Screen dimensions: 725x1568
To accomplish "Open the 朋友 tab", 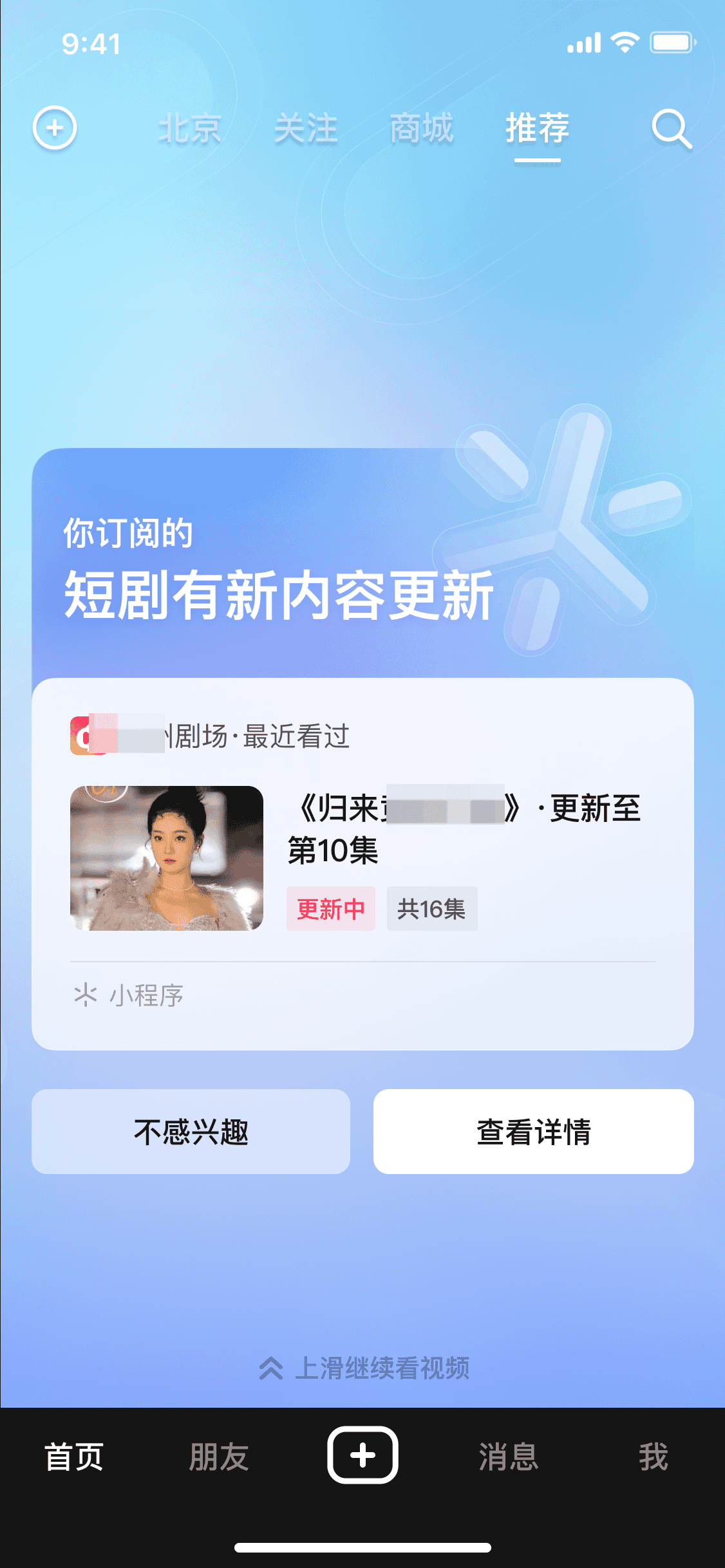I will 219,1456.
